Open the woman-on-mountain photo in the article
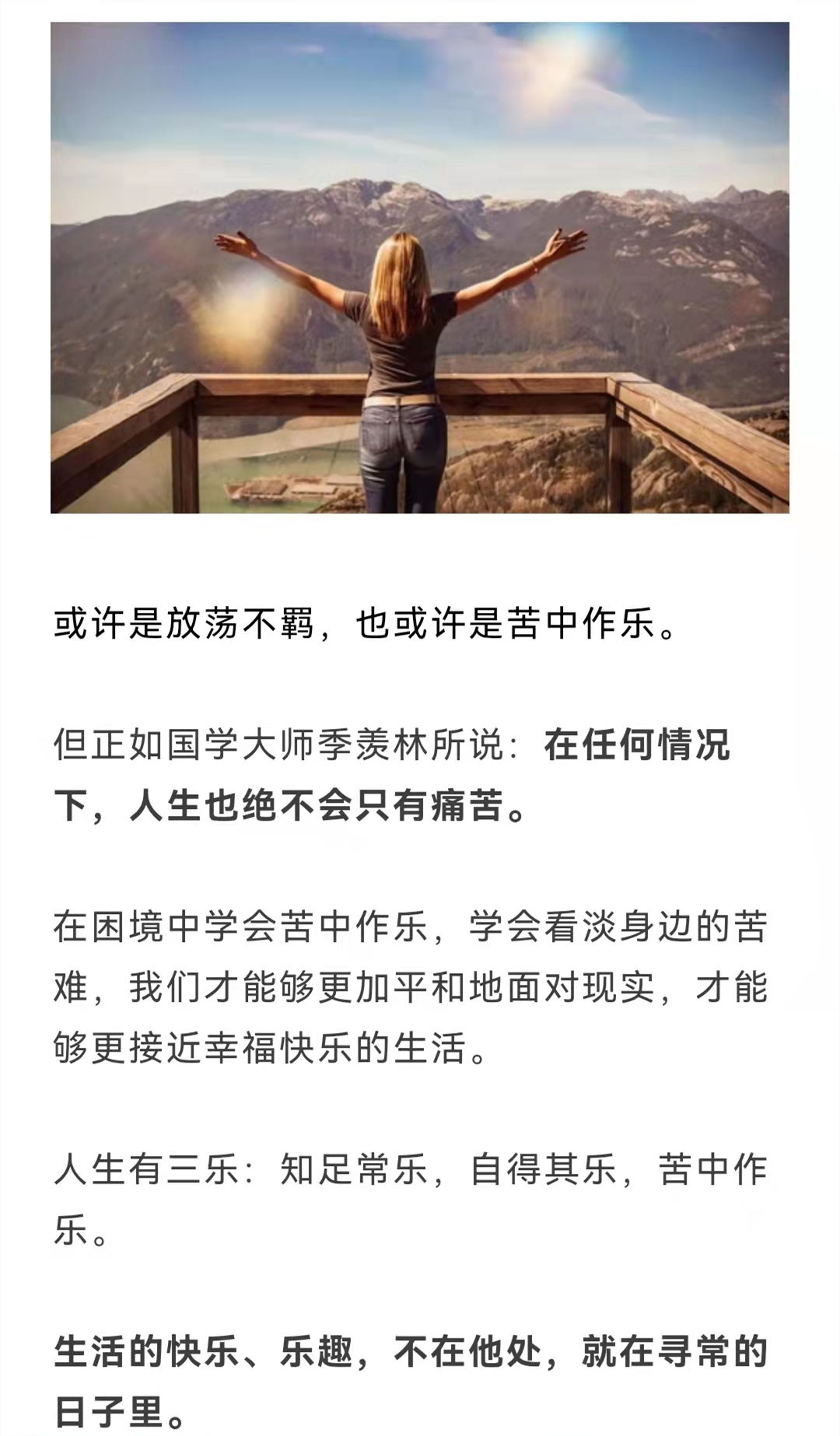840x1436 pixels. (420, 268)
